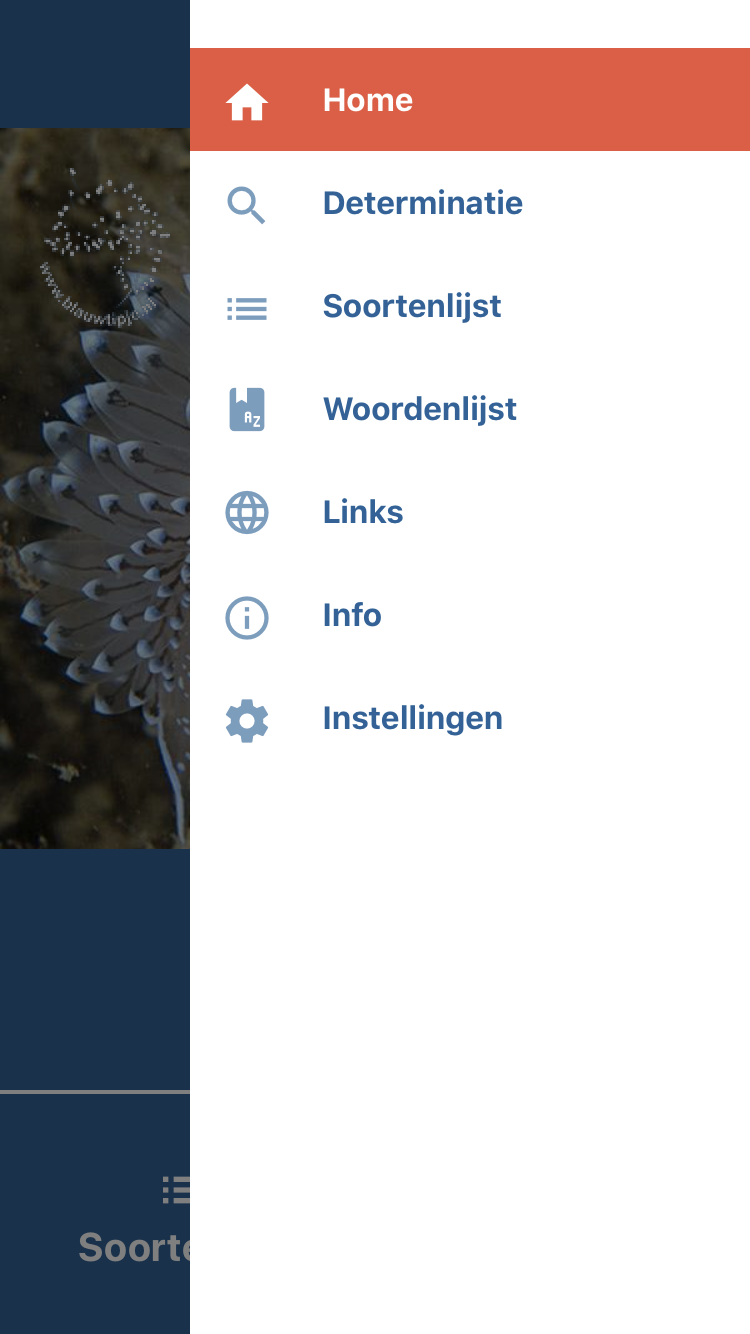This screenshot has width=750, height=1334.
Task: Open the Woordenlijst glossary
Action: (x=470, y=409)
